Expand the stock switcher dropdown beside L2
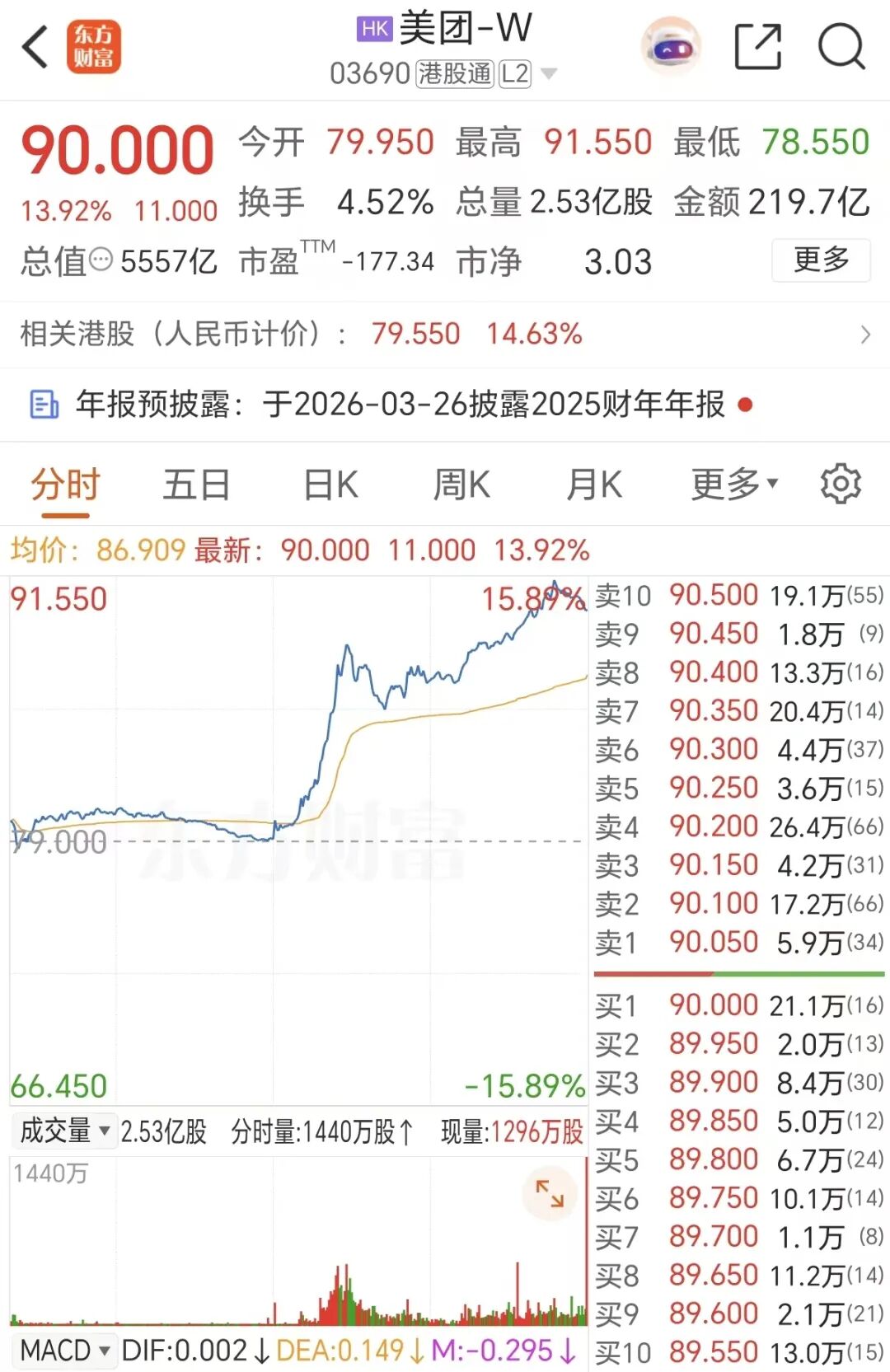Viewport: 890px width, 1372px height. click(x=549, y=74)
